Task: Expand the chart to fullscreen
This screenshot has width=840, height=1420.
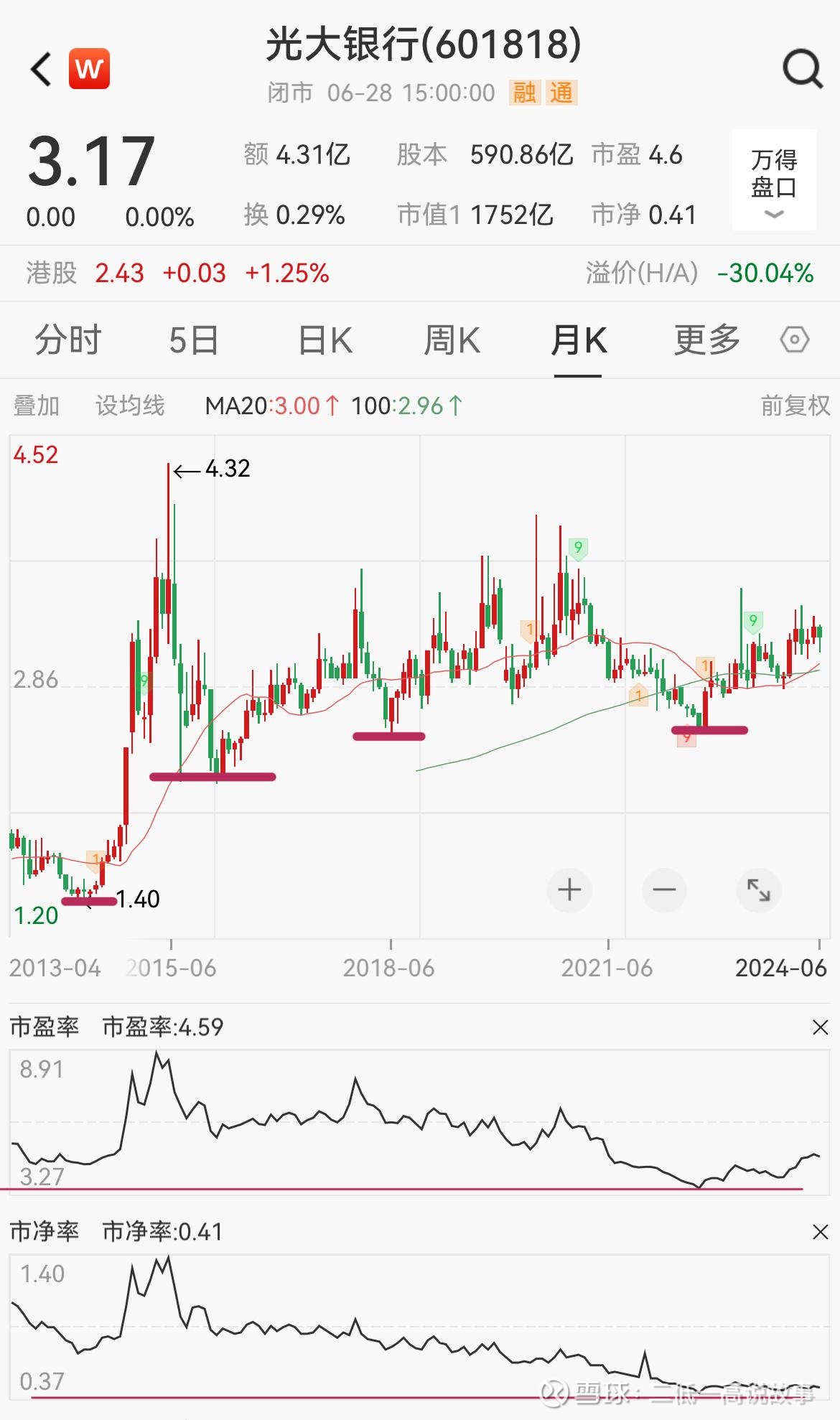Action: [x=759, y=890]
